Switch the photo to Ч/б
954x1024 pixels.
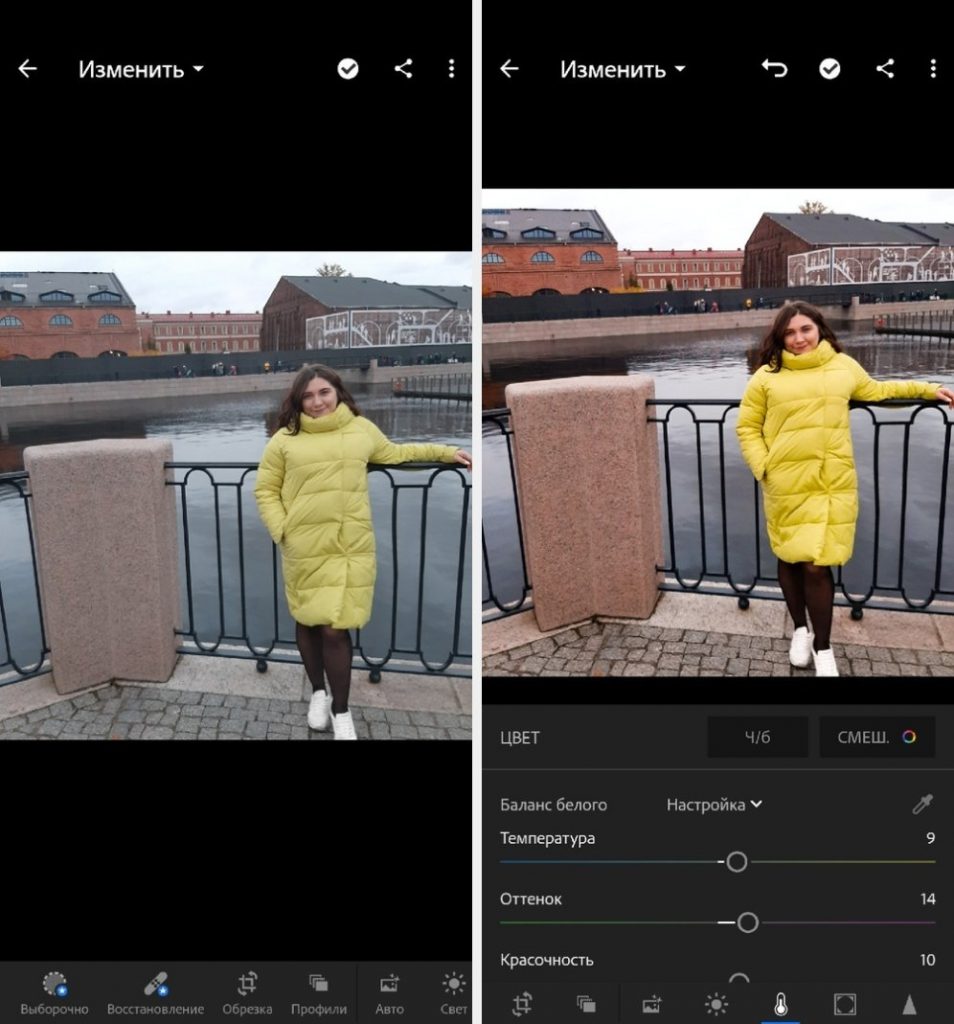point(758,737)
